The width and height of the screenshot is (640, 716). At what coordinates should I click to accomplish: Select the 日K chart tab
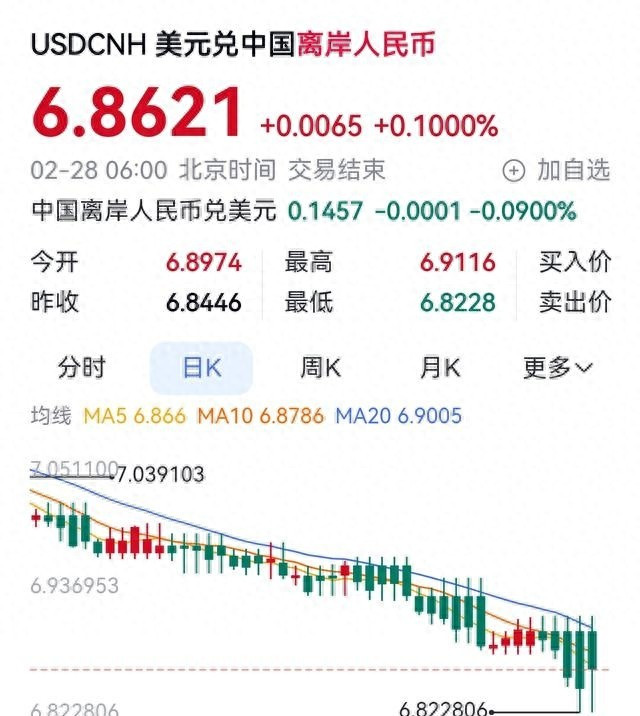point(201,367)
